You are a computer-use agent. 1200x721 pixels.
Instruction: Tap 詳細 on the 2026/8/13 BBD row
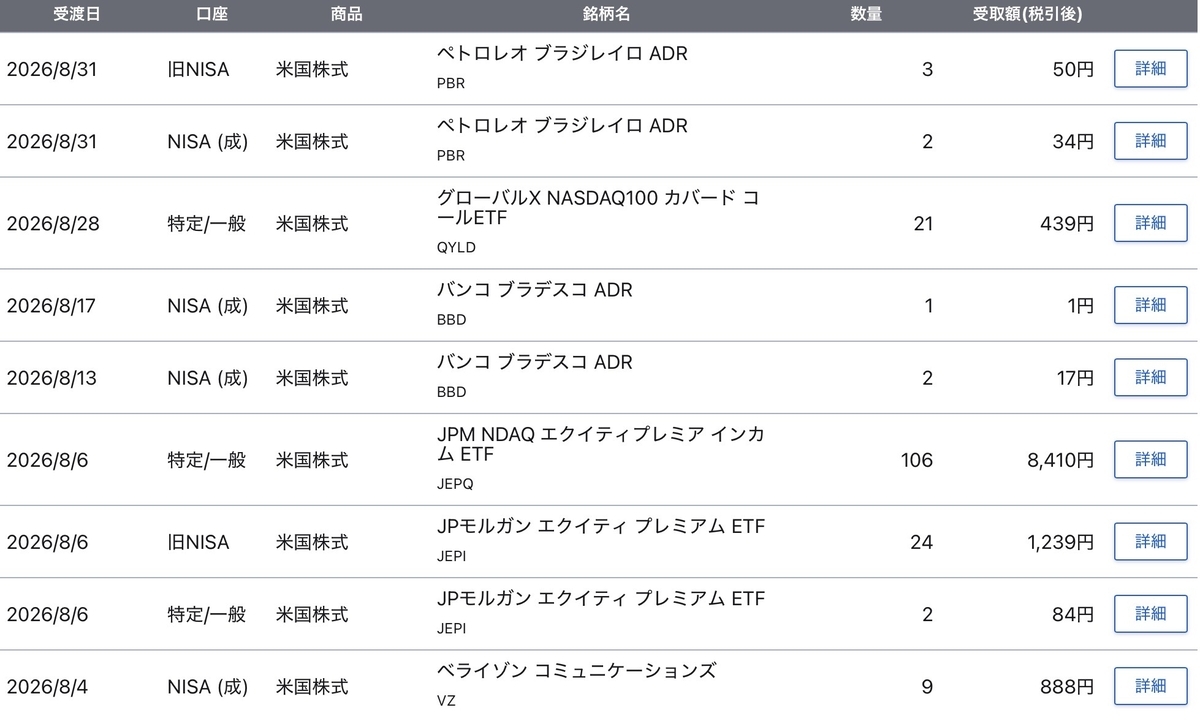pyautogui.click(x=1150, y=377)
